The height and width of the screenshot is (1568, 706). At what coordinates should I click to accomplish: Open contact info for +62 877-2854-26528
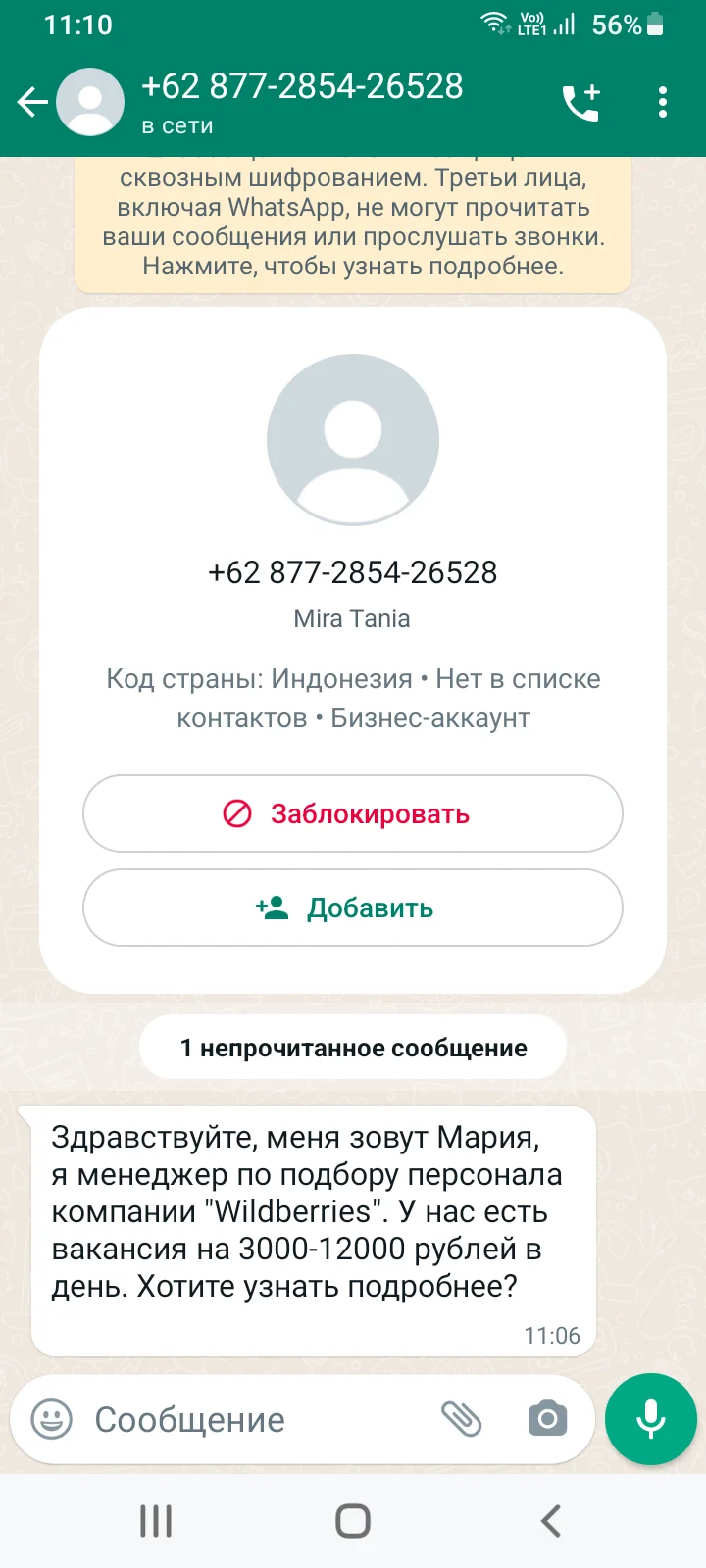[302, 101]
